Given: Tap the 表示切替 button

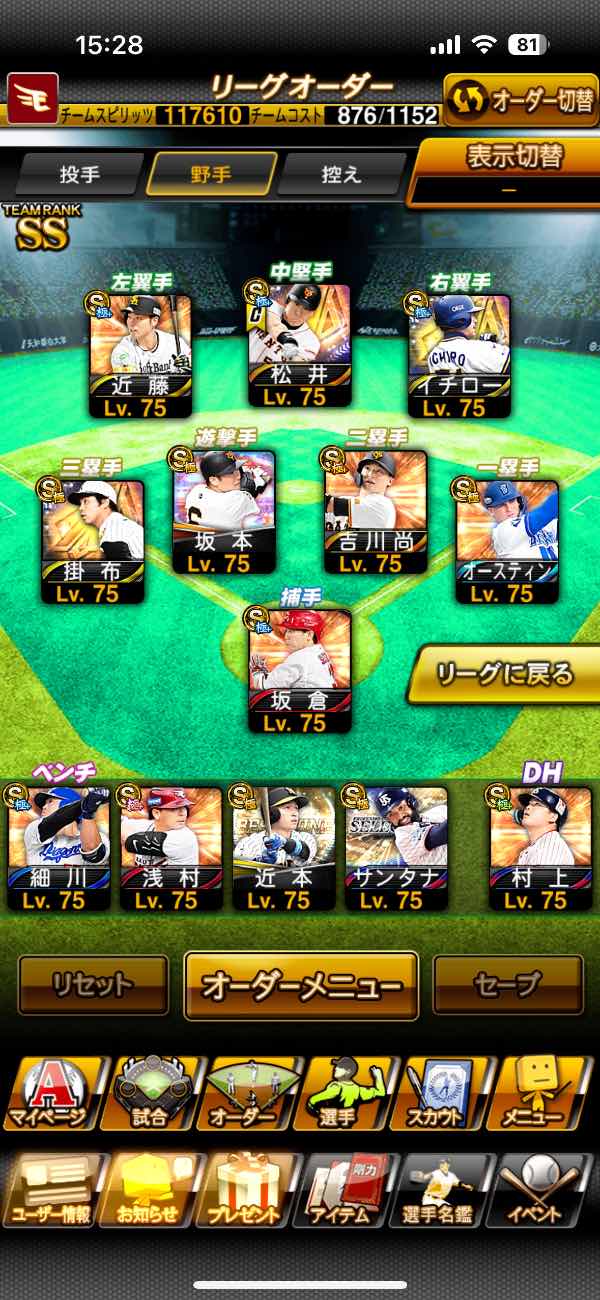Looking at the screenshot, I should pos(513,157).
